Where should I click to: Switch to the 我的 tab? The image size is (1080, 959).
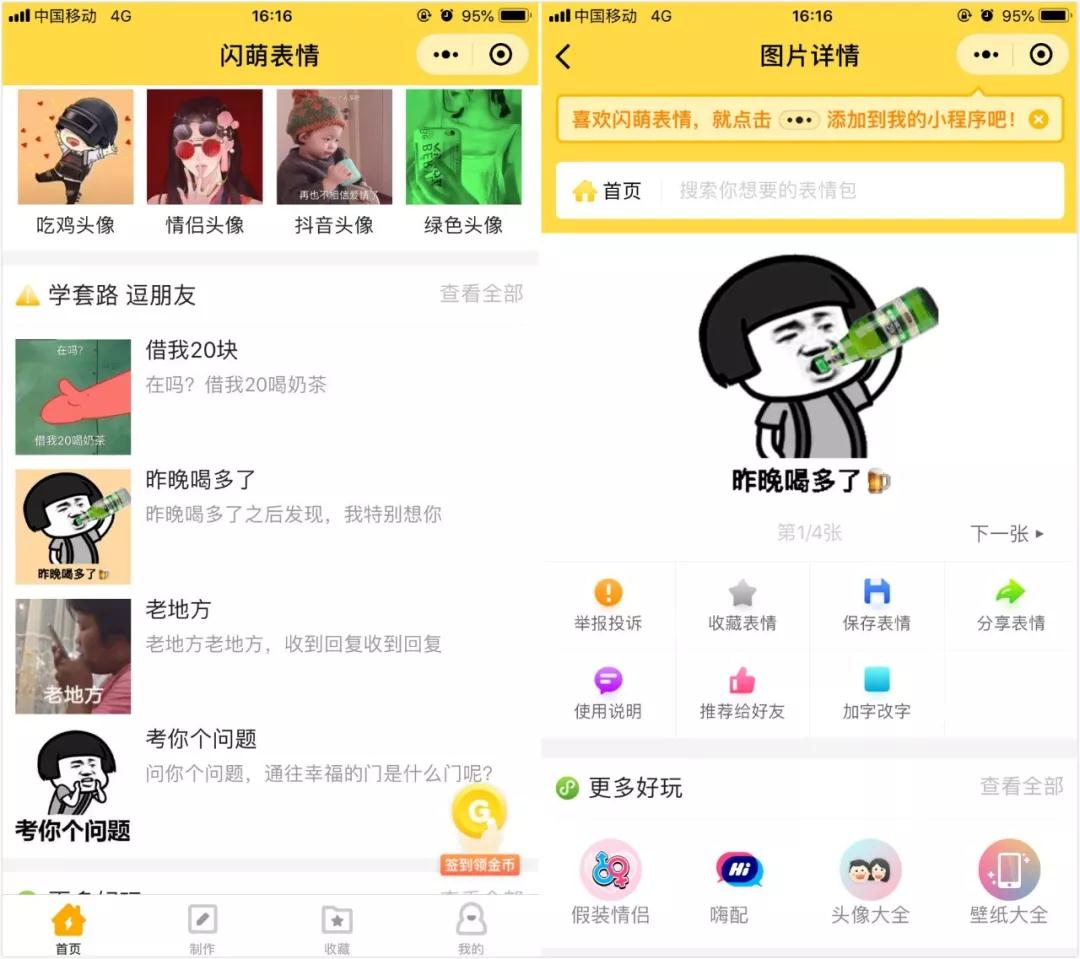coord(470,929)
